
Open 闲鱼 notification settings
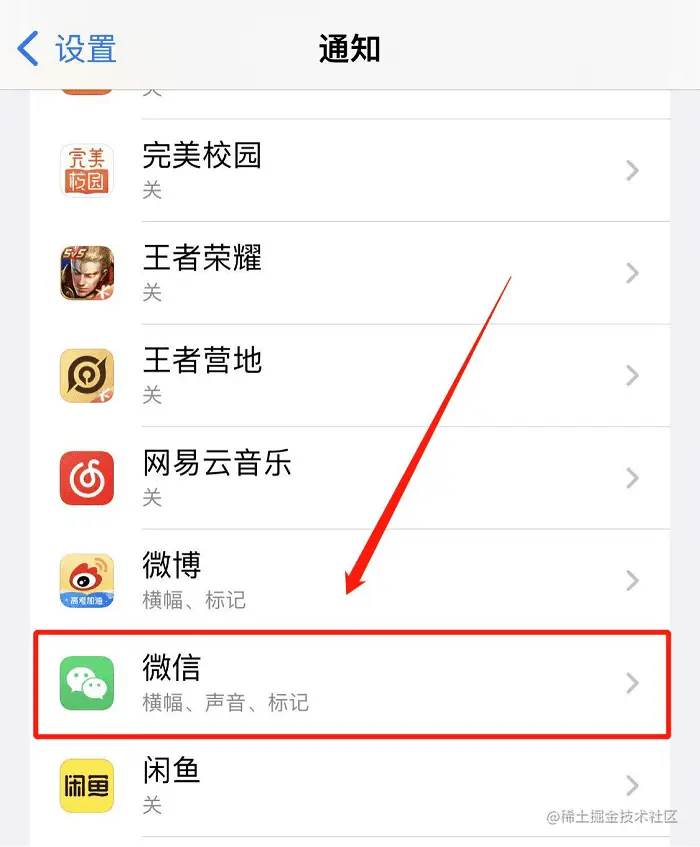350,785
